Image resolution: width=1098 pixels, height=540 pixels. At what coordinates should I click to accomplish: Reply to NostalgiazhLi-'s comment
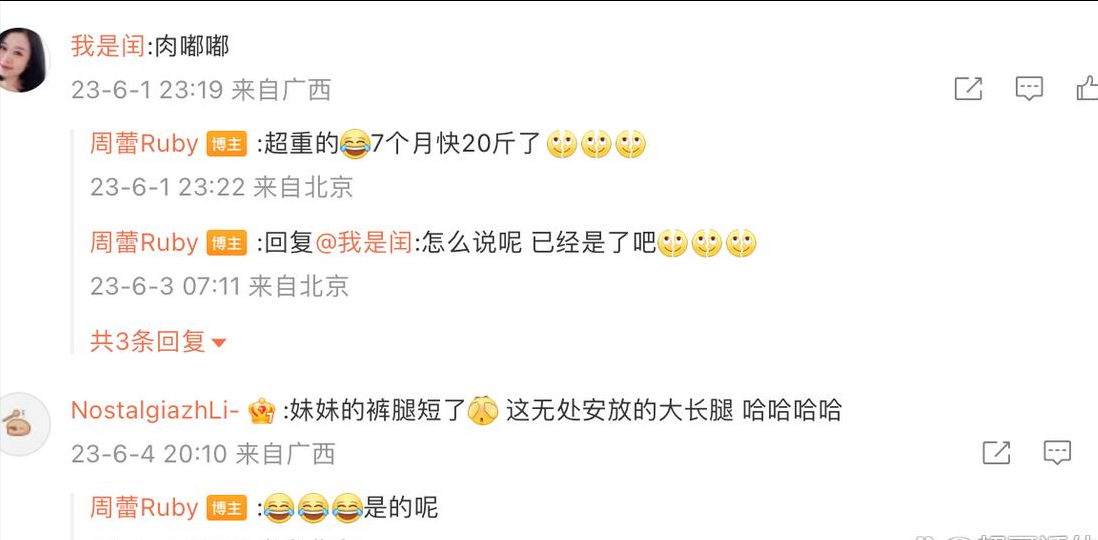tap(1057, 453)
